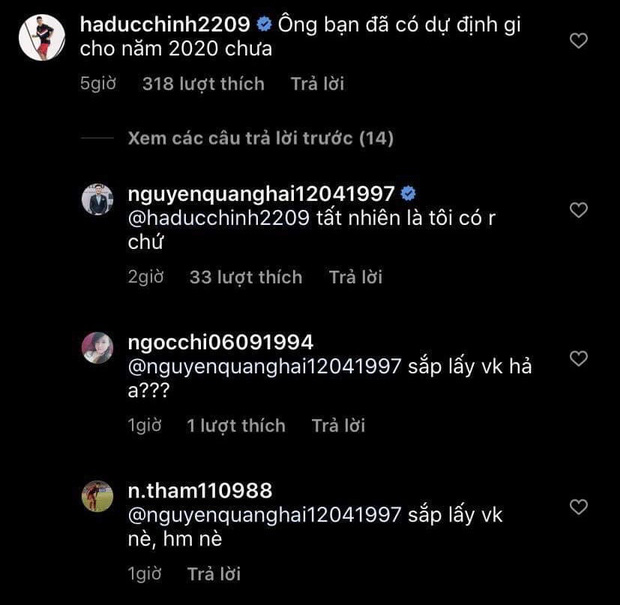The width and height of the screenshot is (620, 605).
Task: Open the @nguyenquanghai12041997 mention in ngocchi06091994's reply
Action: (266, 367)
